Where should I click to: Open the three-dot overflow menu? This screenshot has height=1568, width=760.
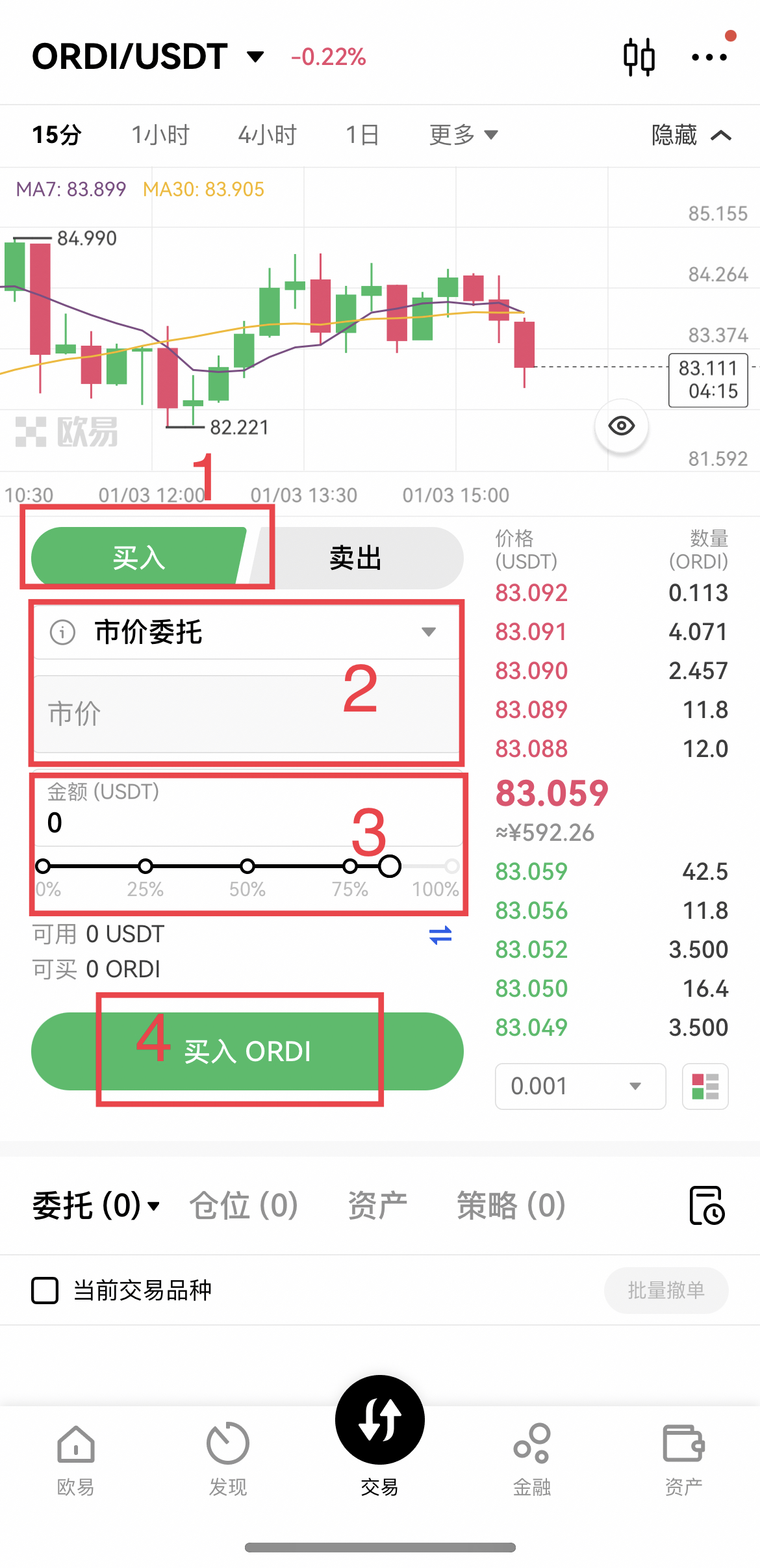click(709, 57)
